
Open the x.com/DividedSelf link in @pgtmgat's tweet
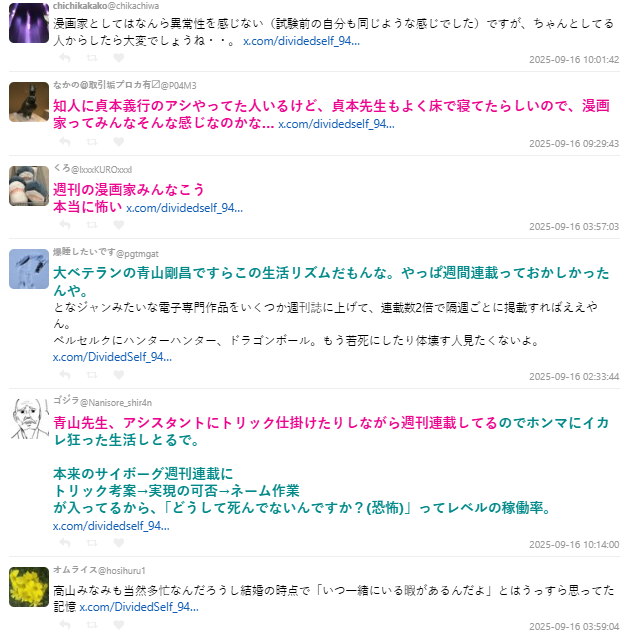pos(112,356)
